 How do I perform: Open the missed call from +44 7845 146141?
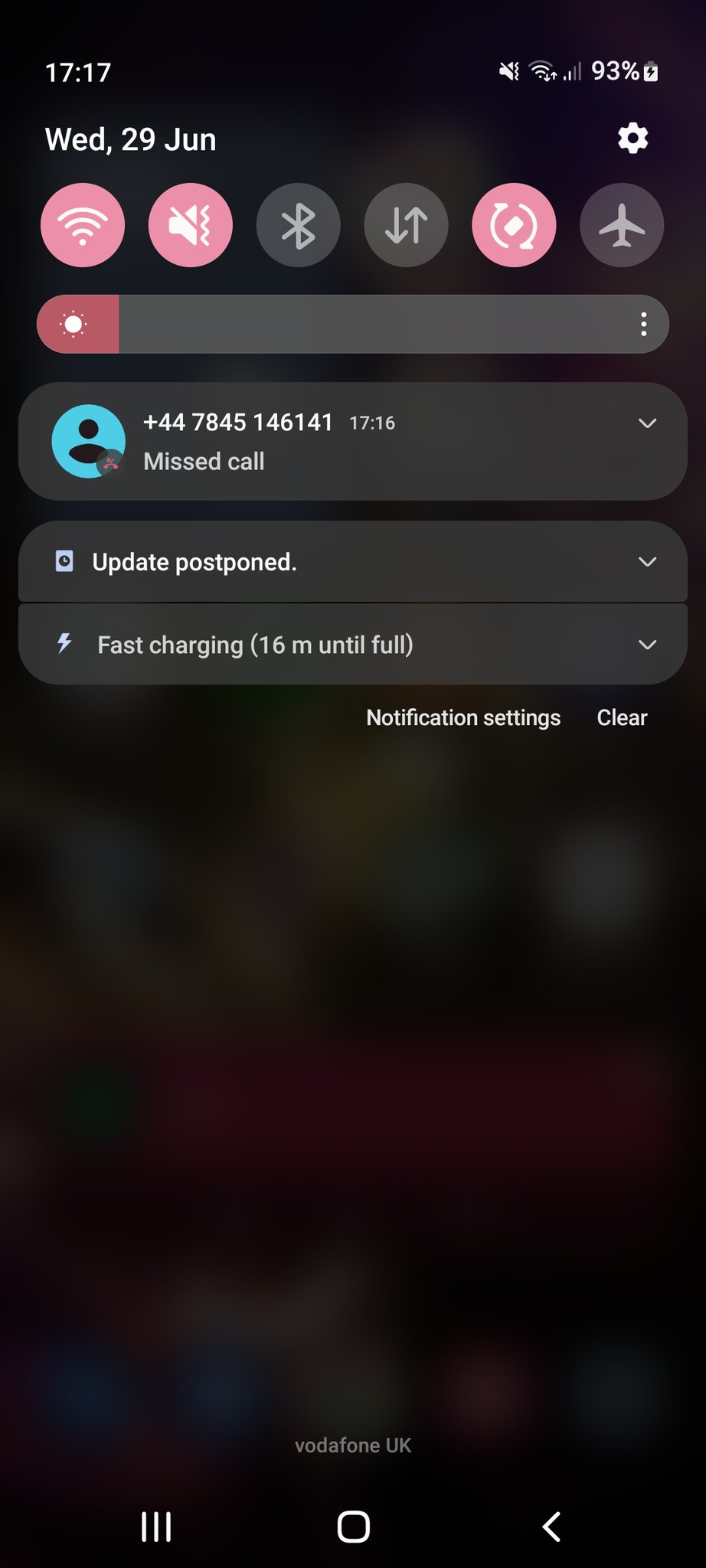tap(306, 442)
